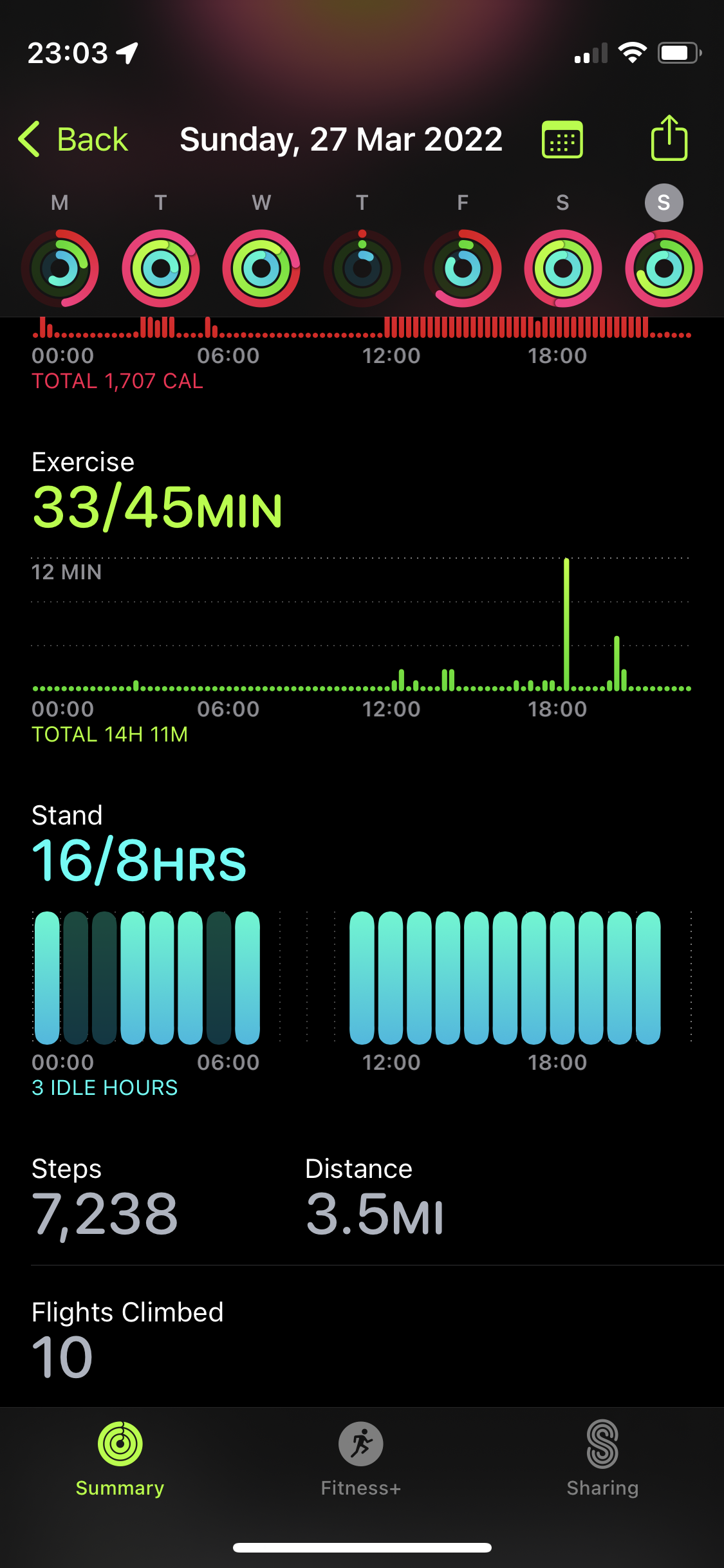This screenshot has height=1568, width=724.
Task: Select Monday's activity rings
Action: pos(60,268)
